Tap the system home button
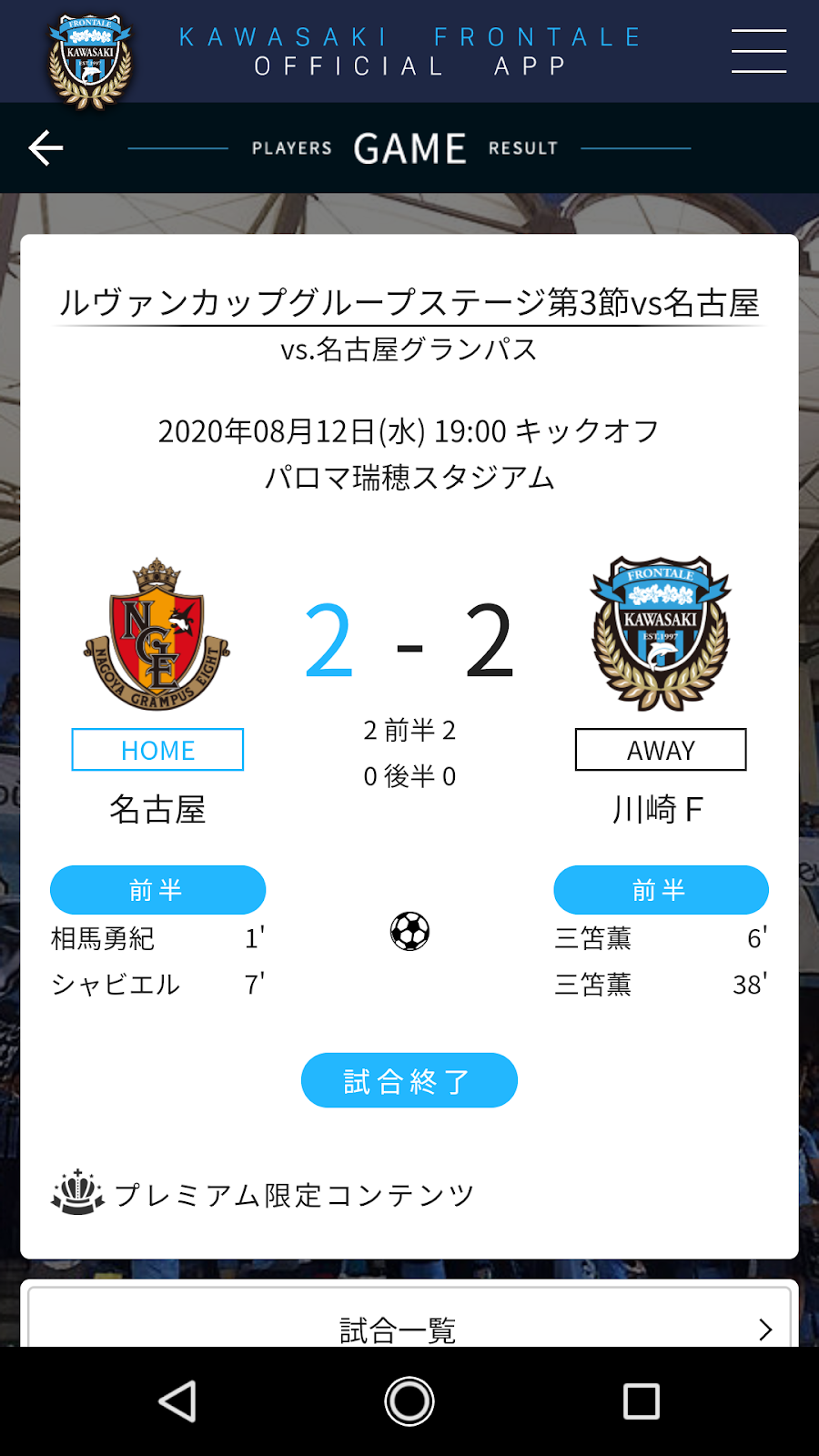Viewport: 819px width, 1456px height. [409, 1401]
